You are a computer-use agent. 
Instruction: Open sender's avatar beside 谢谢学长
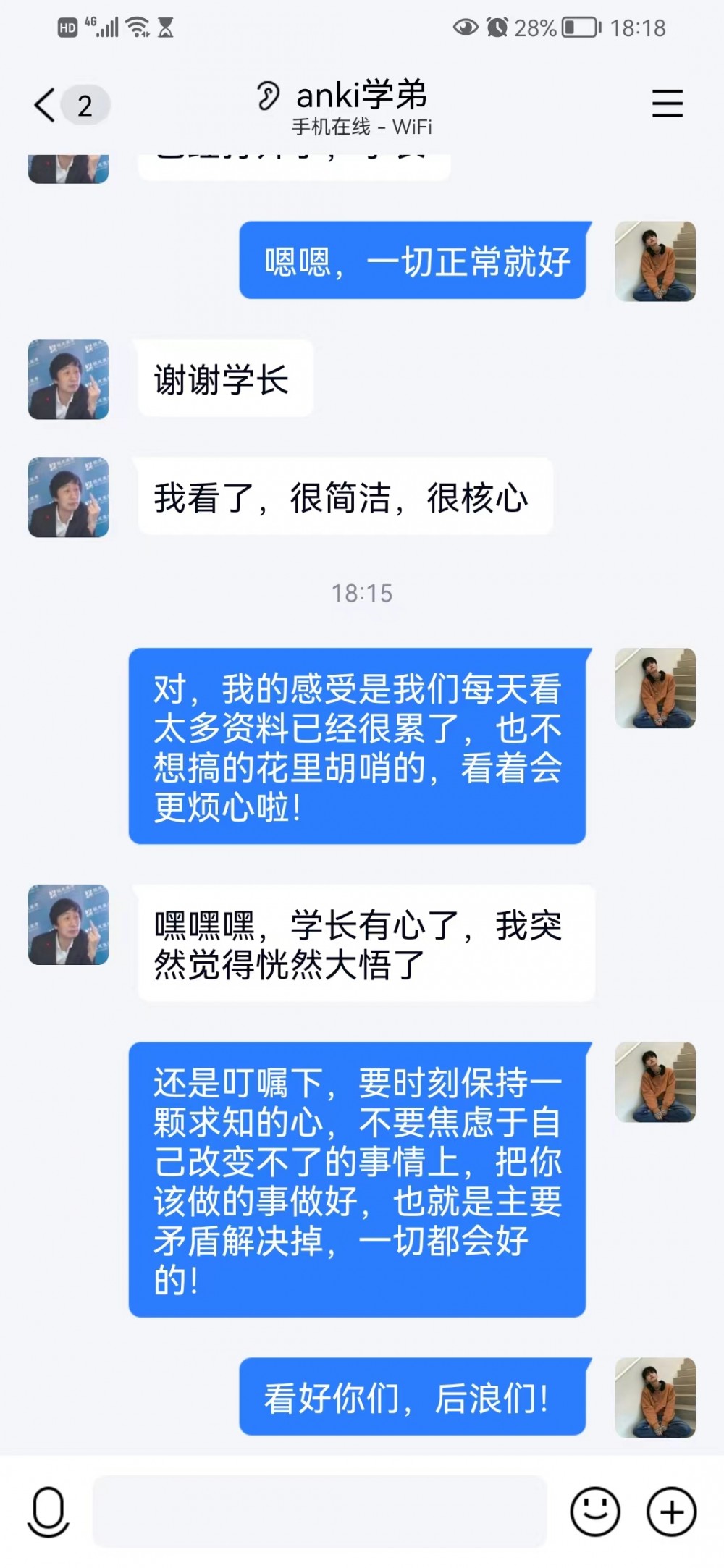point(68,379)
